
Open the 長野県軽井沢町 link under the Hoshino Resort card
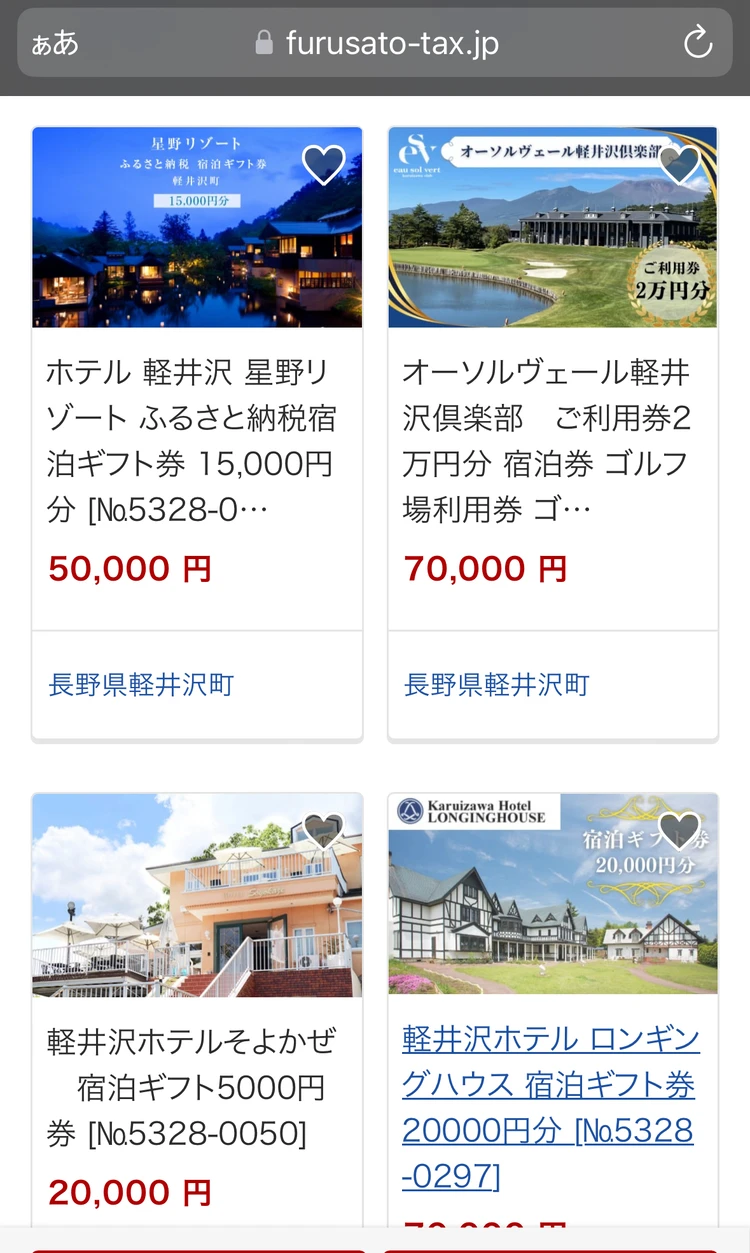tap(140, 685)
